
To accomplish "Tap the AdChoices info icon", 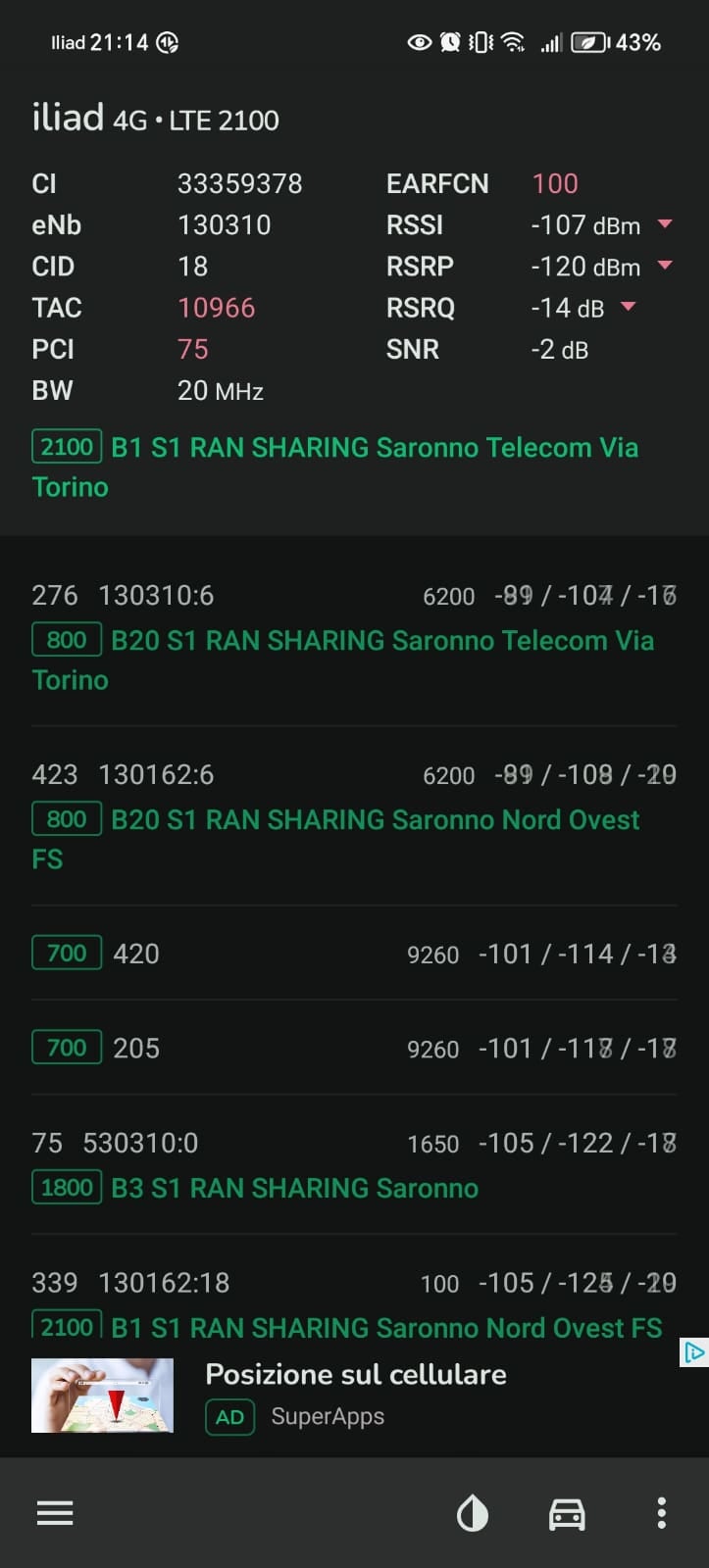I will (x=693, y=1353).
